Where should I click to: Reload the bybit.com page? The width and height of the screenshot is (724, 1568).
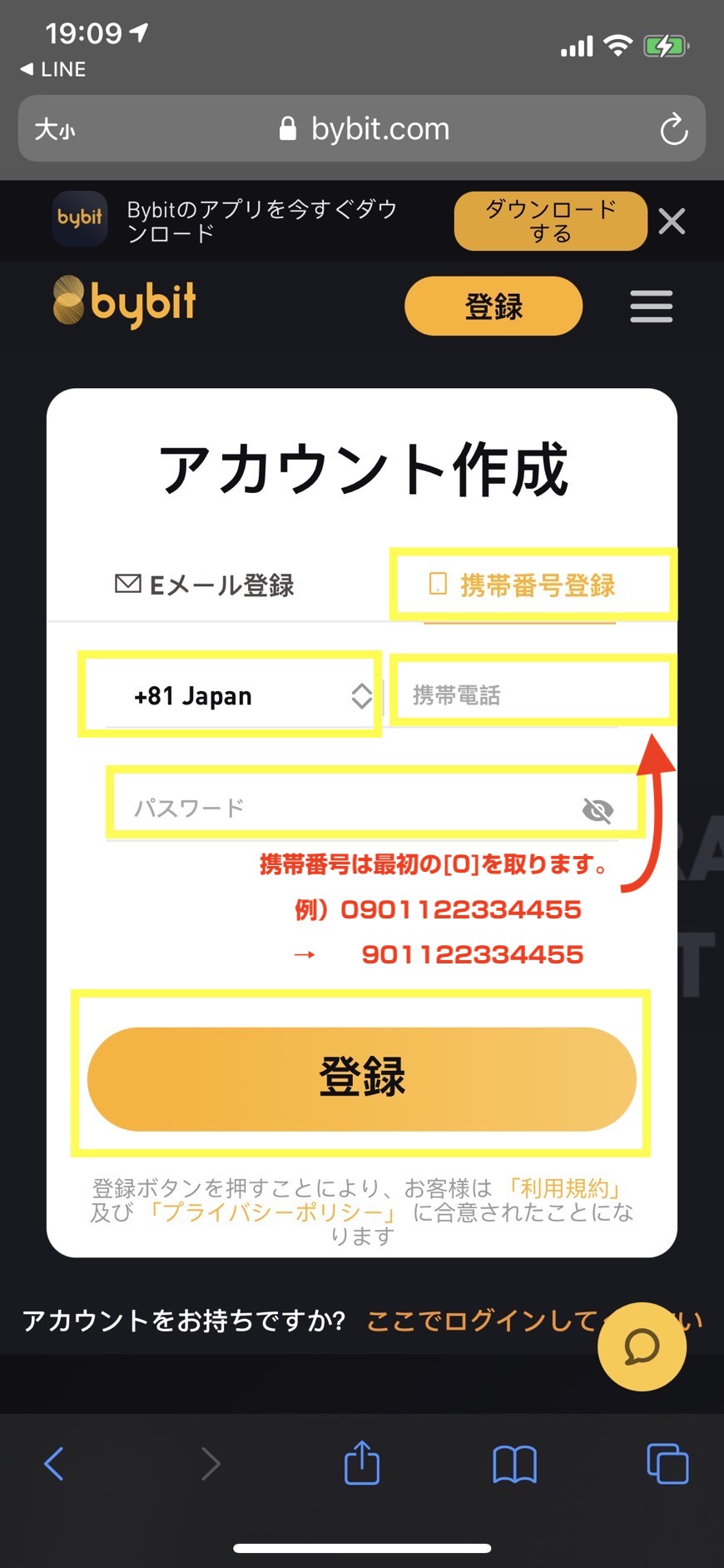tap(672, 129)
